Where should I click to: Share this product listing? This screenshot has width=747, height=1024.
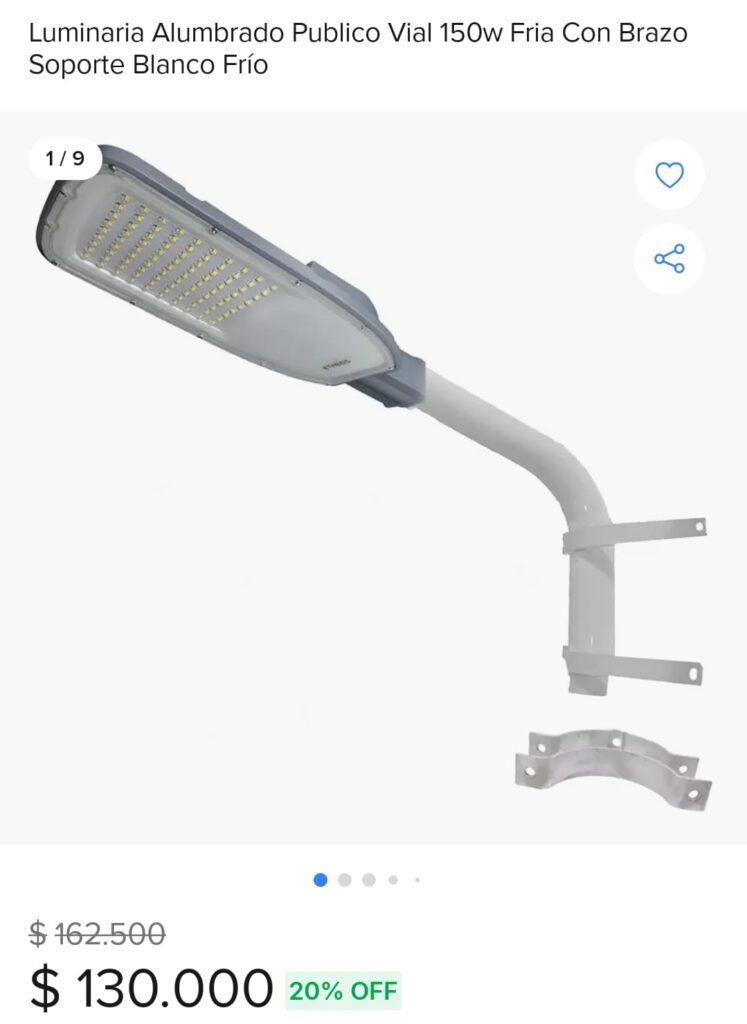point(669,259)
